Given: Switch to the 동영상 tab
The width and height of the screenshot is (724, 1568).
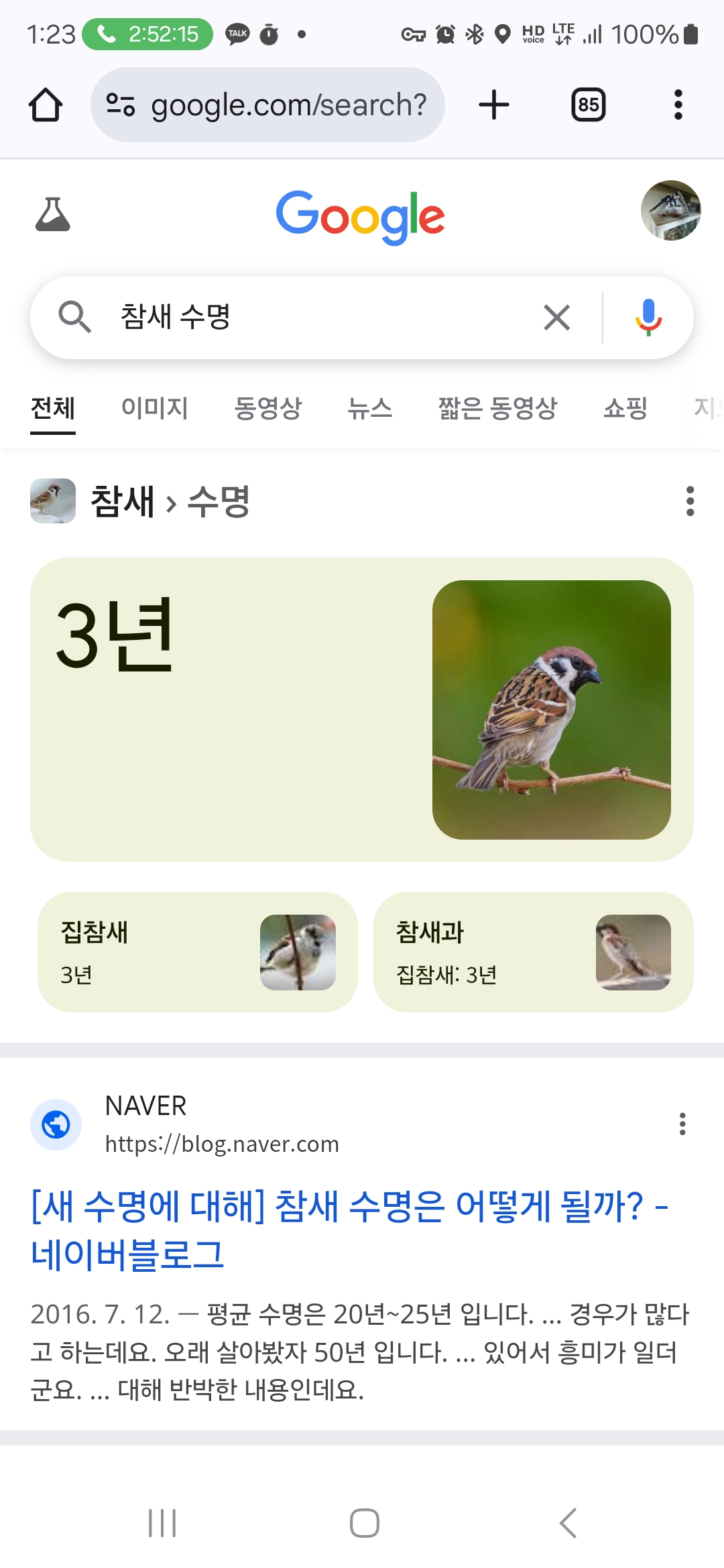Looking at the screenshot, I should (268, 407).
